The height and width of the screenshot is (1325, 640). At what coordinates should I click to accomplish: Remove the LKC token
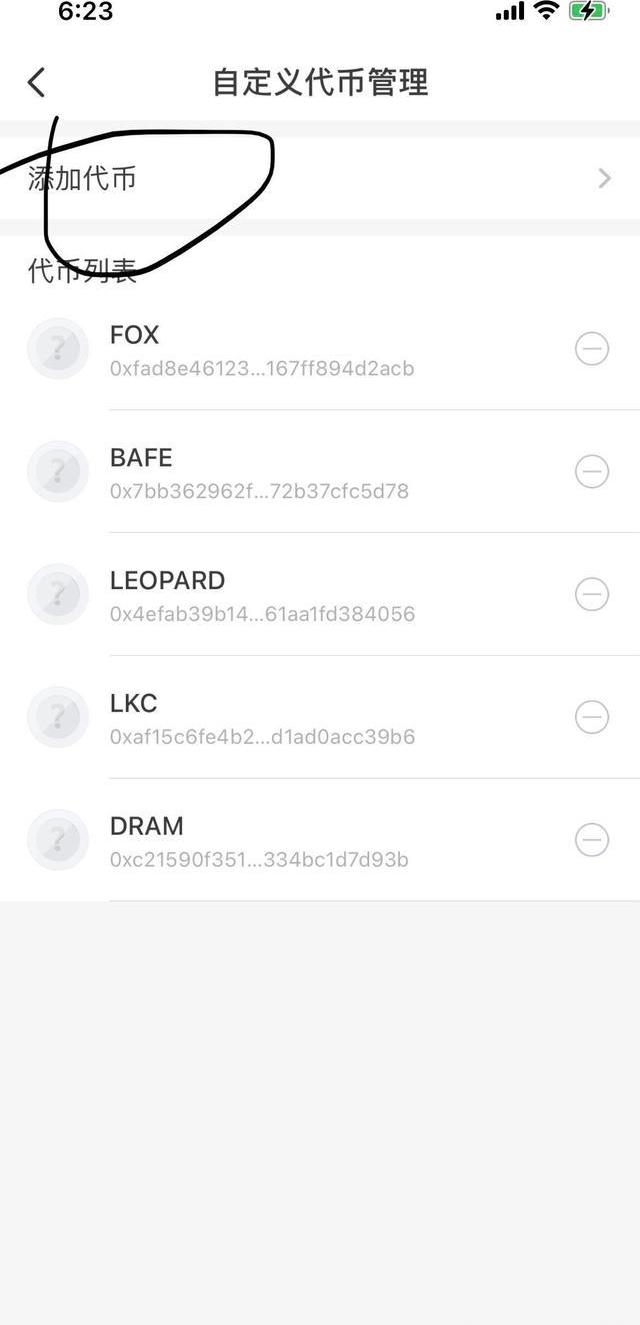tap(592, 717)
